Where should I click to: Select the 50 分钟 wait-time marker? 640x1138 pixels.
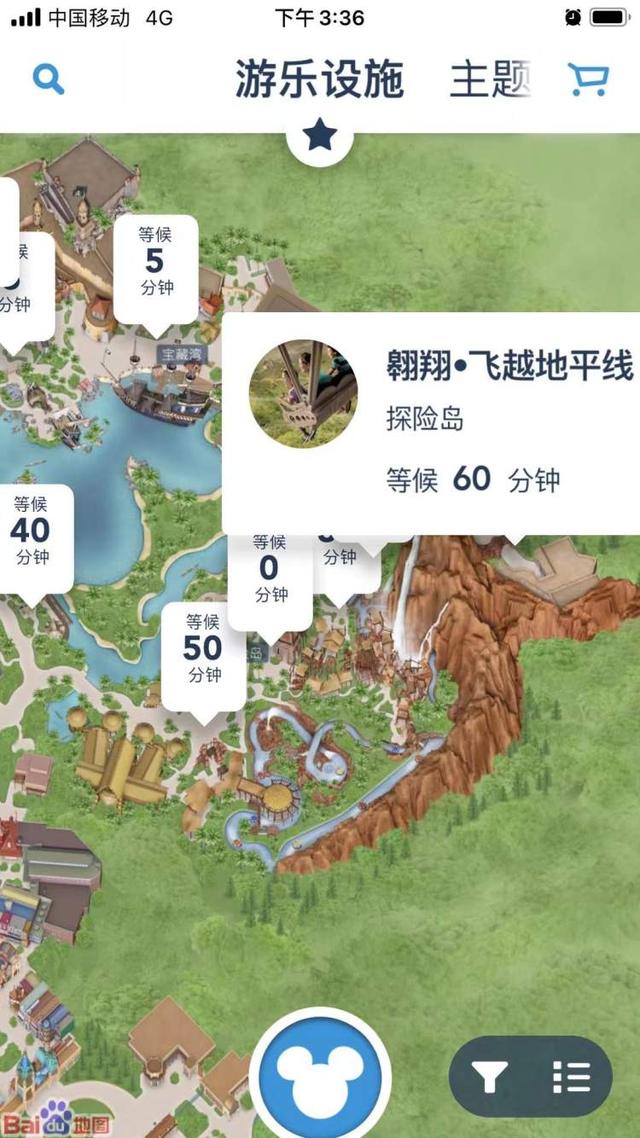coord(203,654)
